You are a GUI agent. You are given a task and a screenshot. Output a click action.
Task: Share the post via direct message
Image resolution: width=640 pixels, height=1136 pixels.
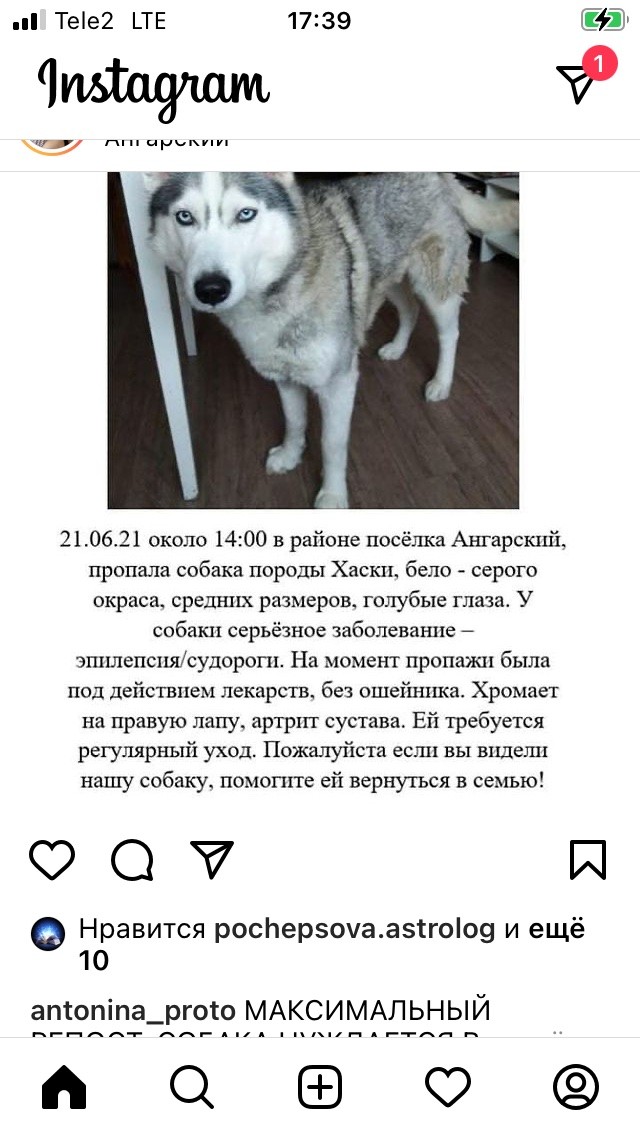pyautogui.click(x=211, y=859)
